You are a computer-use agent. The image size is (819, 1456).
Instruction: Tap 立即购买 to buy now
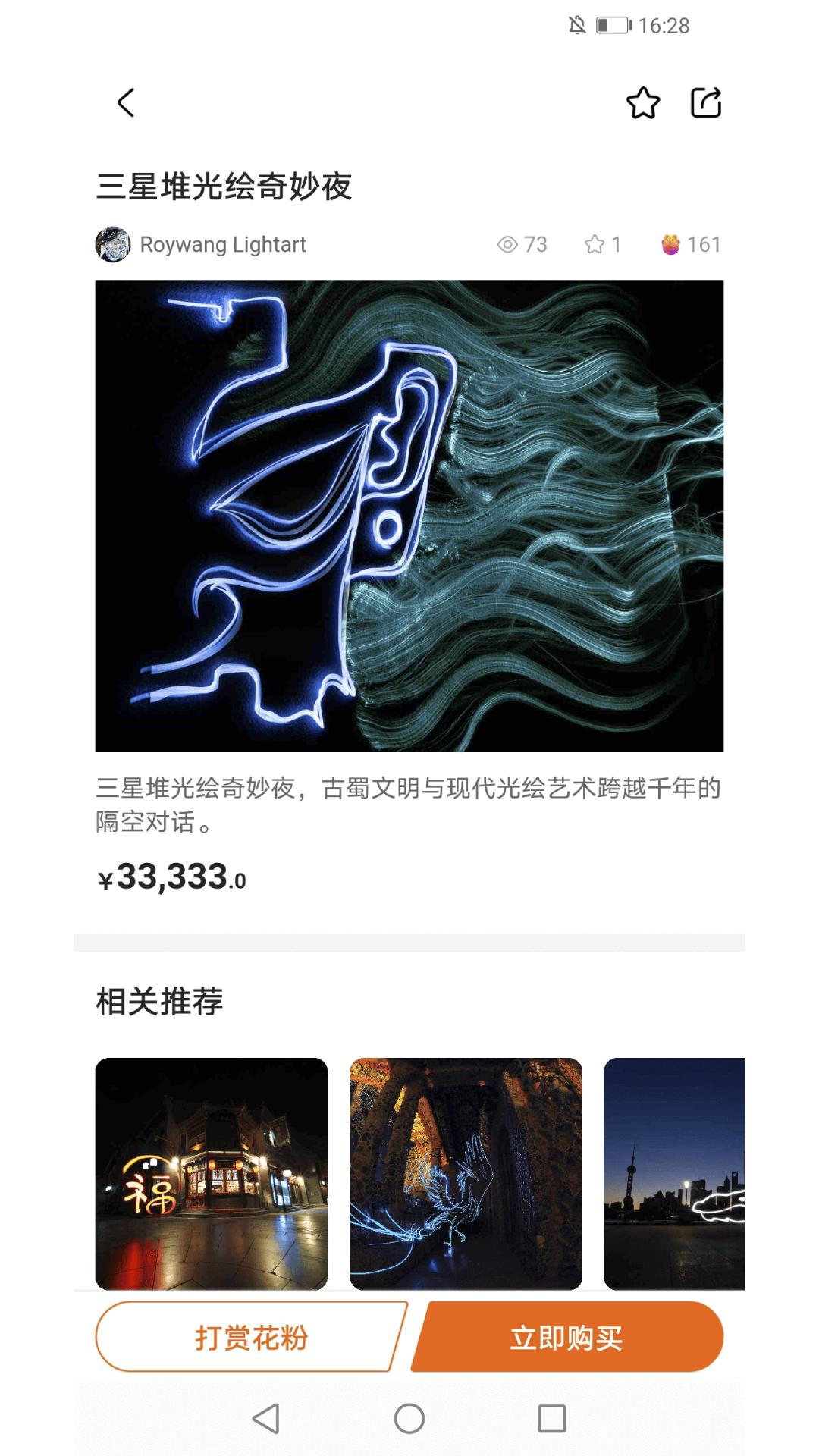567,1338
